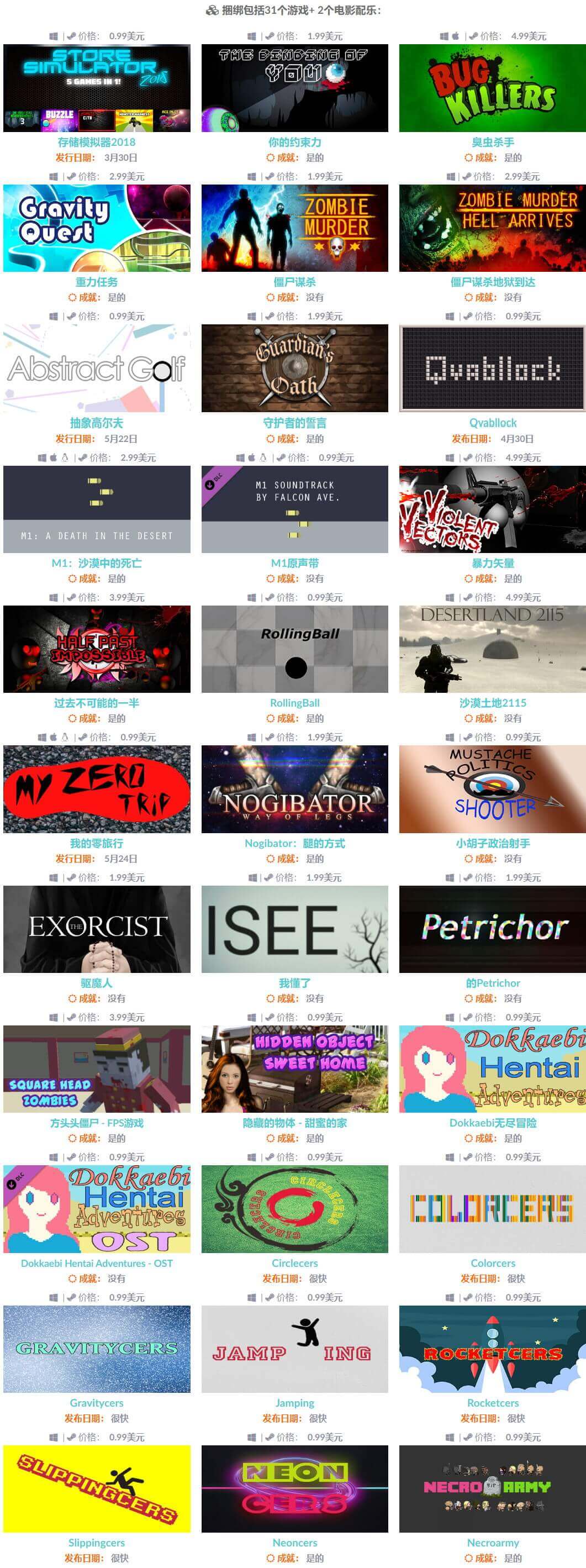Follow the Circlecers title link
Viewport: 586px width, 1568px height.
(294, 1263)
